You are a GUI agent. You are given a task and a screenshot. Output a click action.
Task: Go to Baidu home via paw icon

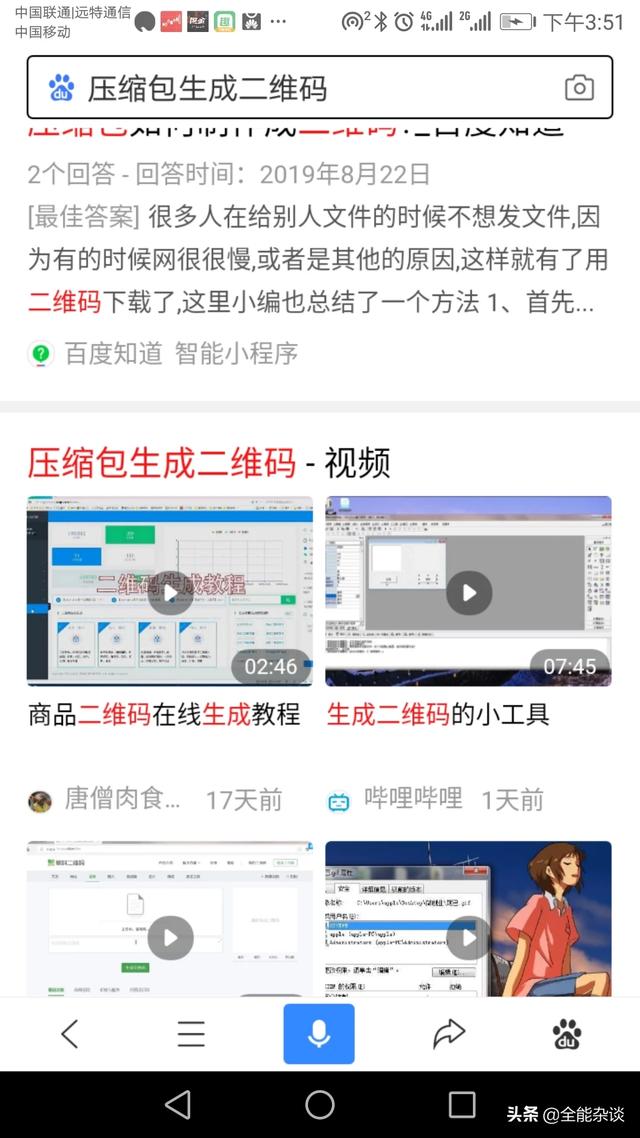point(568,1034)
